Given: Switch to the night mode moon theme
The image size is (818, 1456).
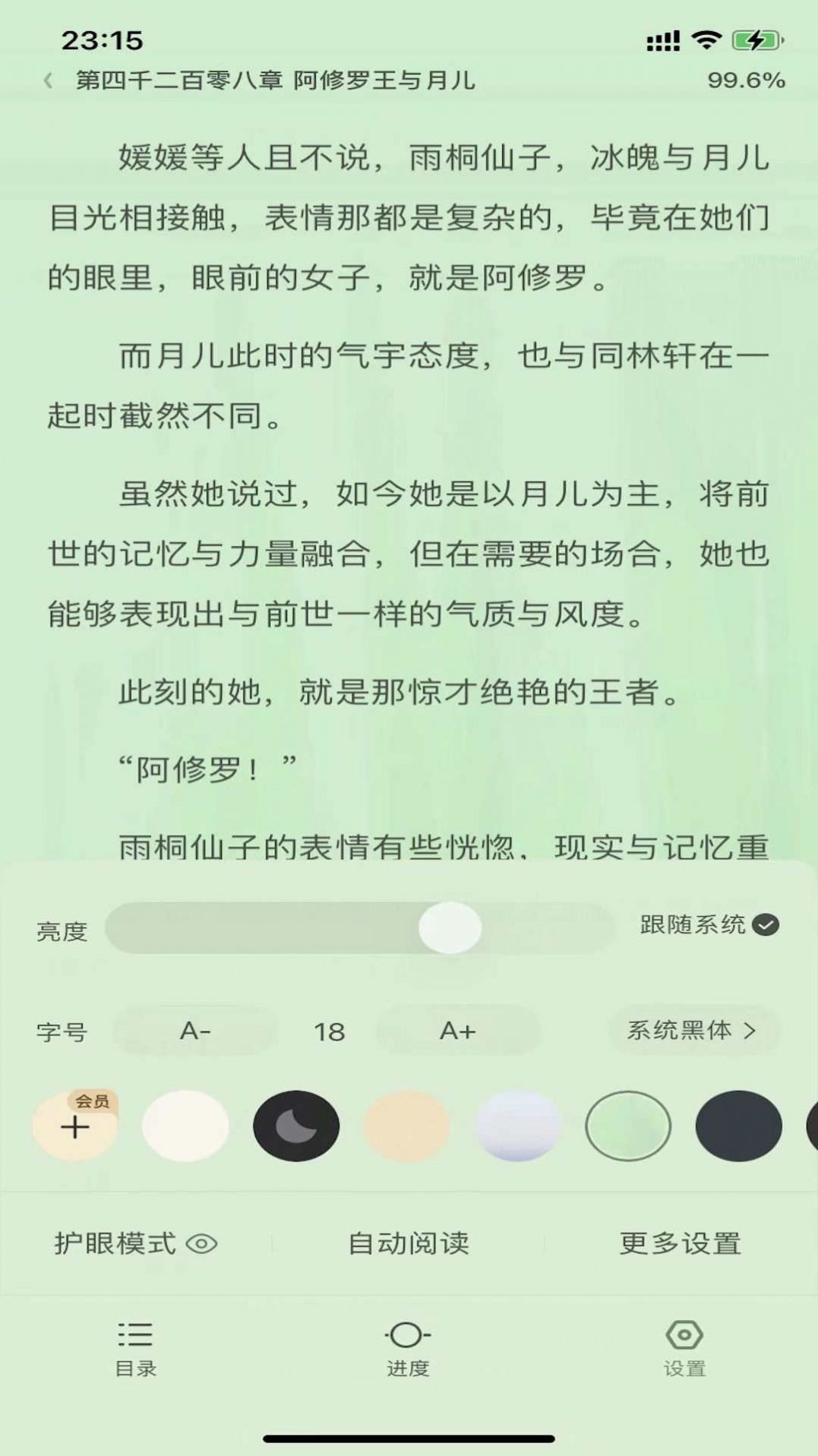Looking at the screenshot, I should tap(296, 1126).
